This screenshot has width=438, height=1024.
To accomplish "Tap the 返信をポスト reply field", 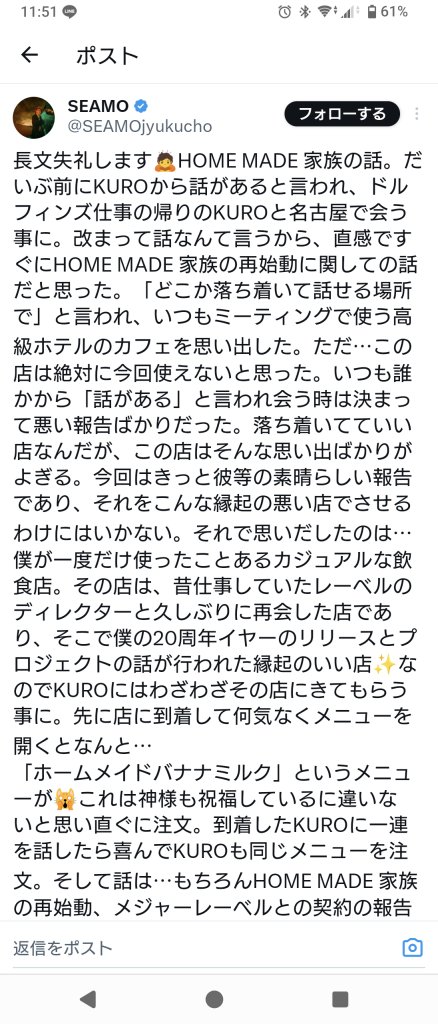I will (x=202, y=948).
